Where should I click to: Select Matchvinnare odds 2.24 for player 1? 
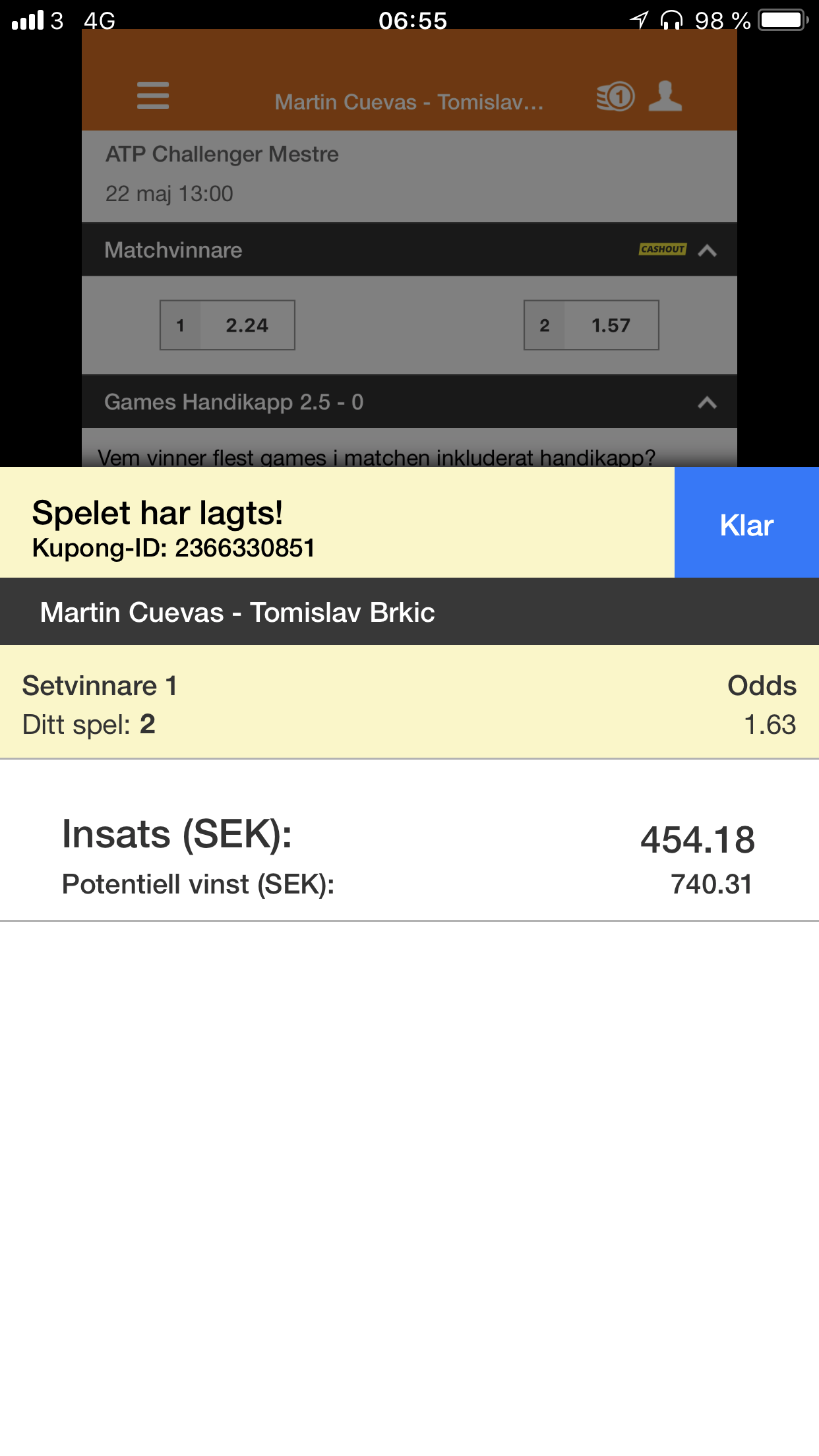pyautogui.click(x=228, y=325)
